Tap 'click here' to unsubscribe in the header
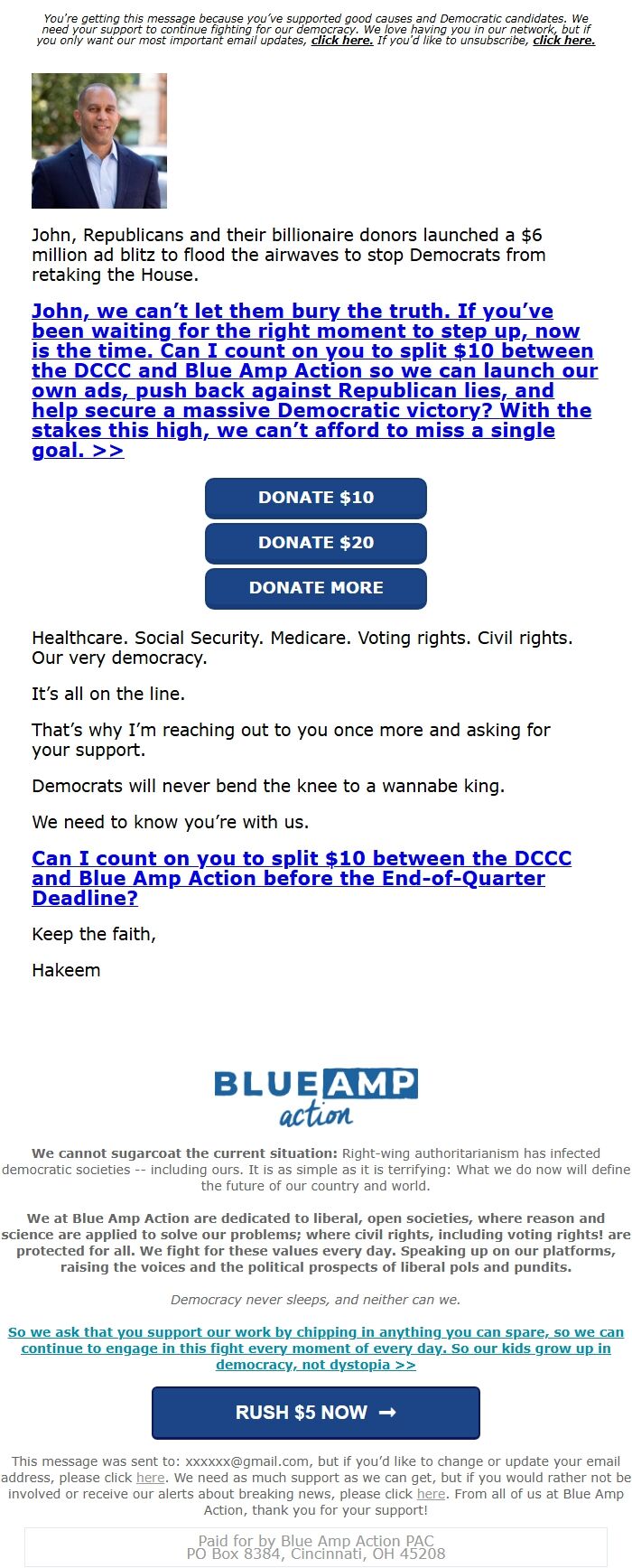The image size is (632, 1568). point(563,41)
